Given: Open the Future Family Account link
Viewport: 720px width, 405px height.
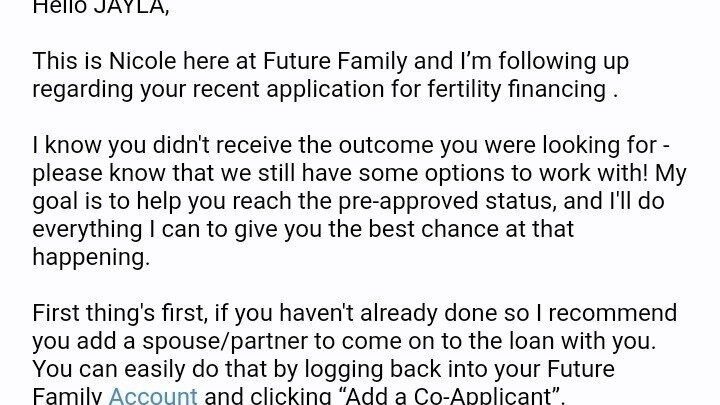Looking at the screenshot, I should point(152,395).
